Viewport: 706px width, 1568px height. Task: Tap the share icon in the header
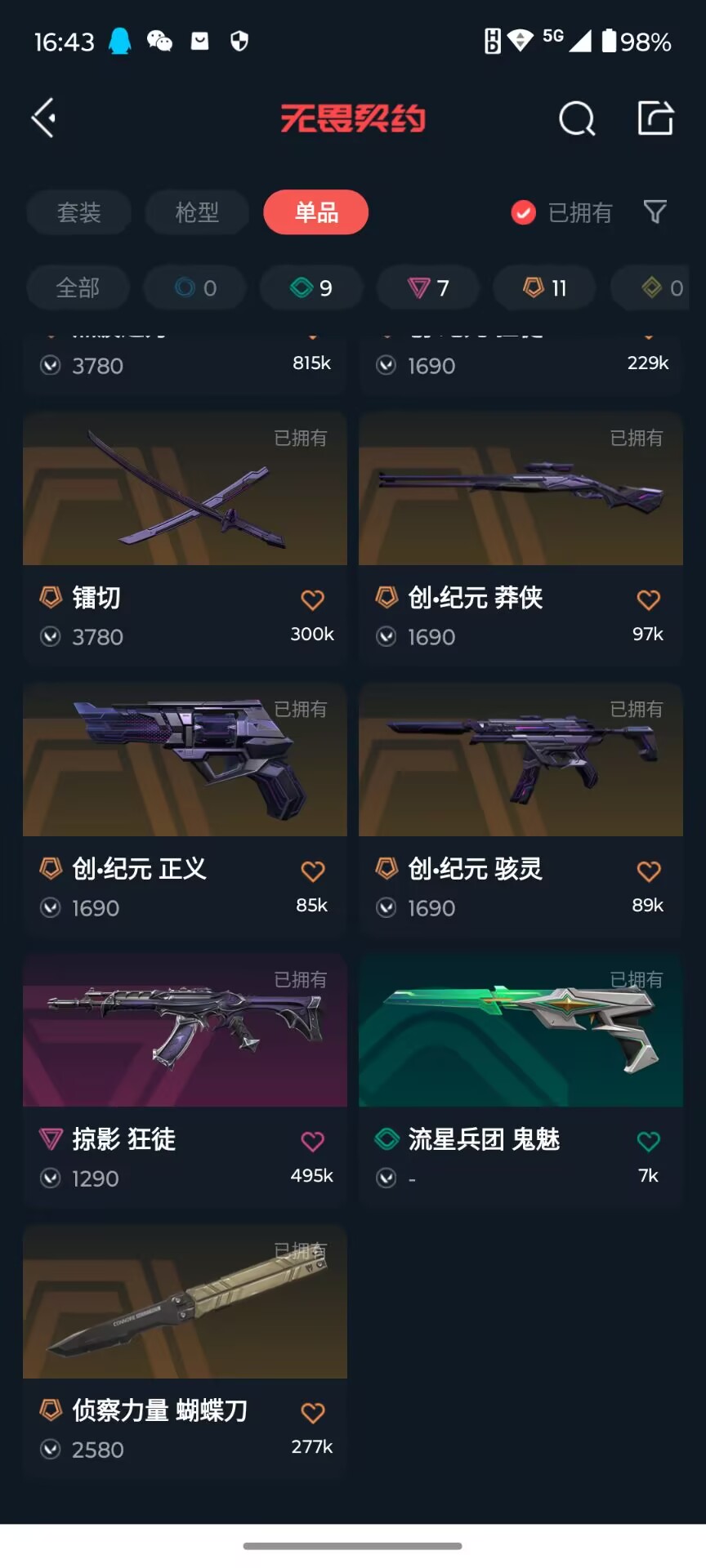click(655, 118)
